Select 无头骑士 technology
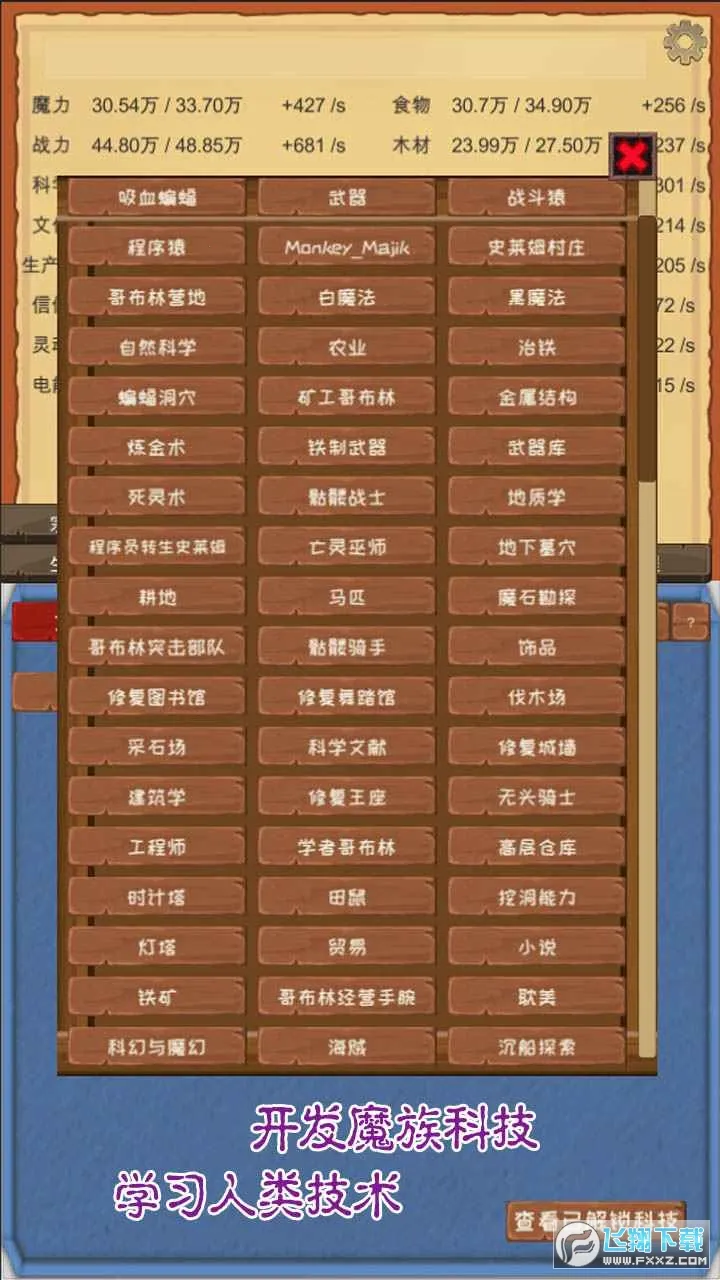This screenshot has width=720, height=1280. click(536, 797)
